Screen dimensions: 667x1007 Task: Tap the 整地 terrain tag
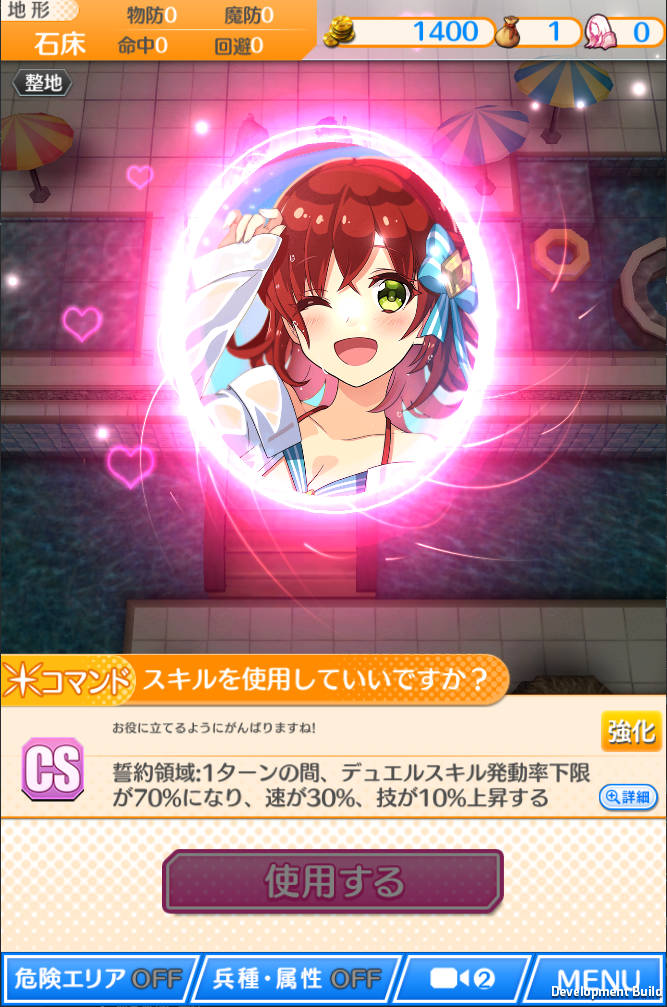point(43,83)
